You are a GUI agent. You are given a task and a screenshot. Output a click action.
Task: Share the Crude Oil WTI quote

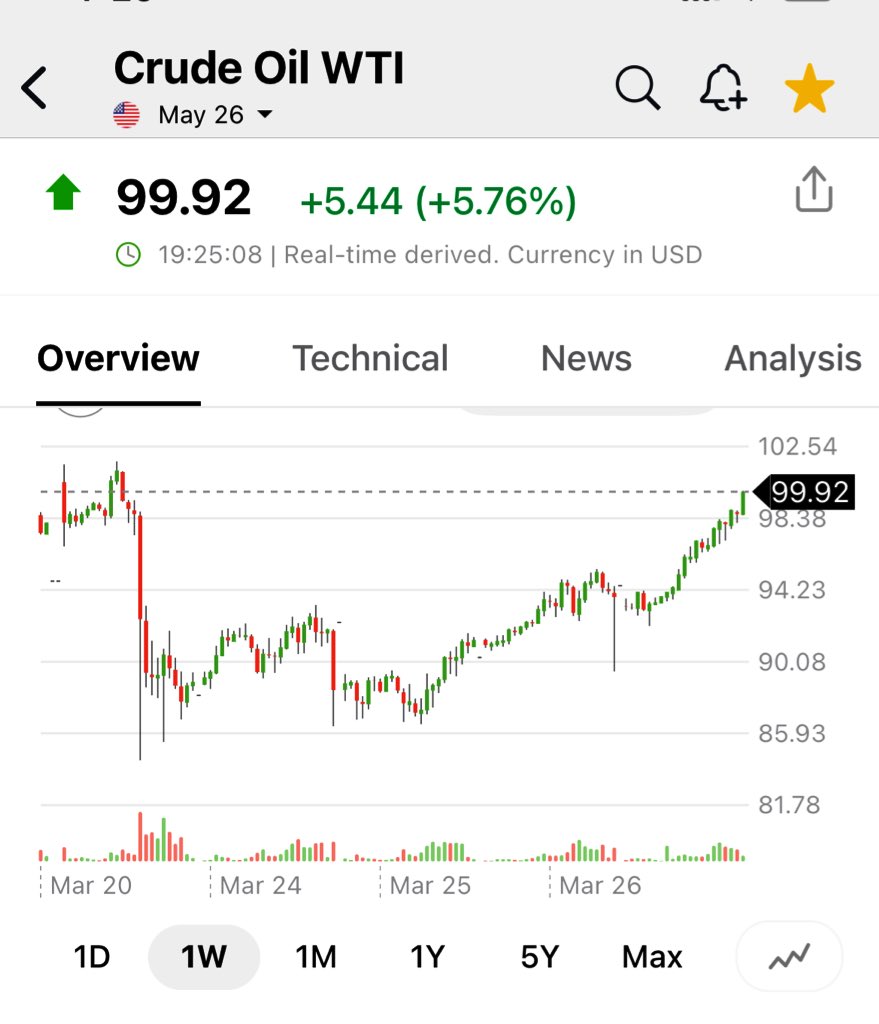click(x=813, y=189)
